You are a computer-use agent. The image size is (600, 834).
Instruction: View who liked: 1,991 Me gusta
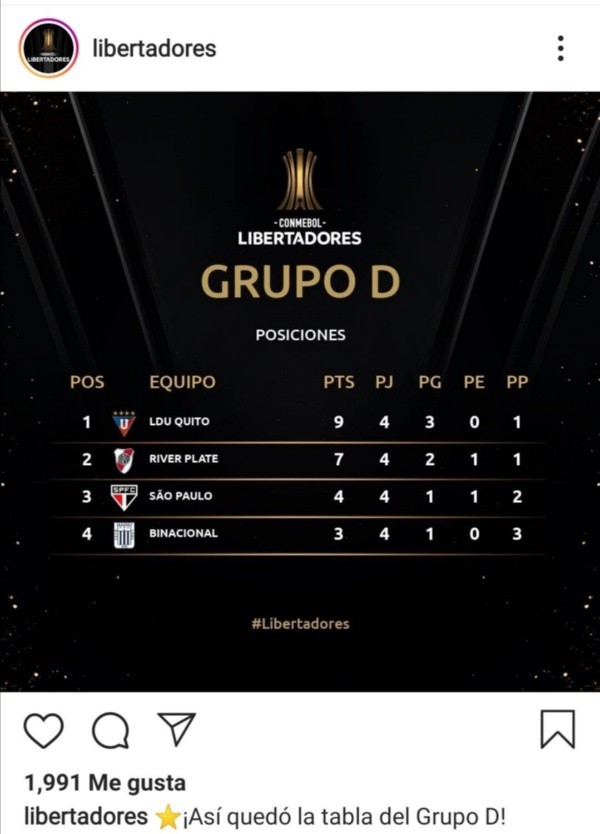pyautogui.click(x=103, y=783)
